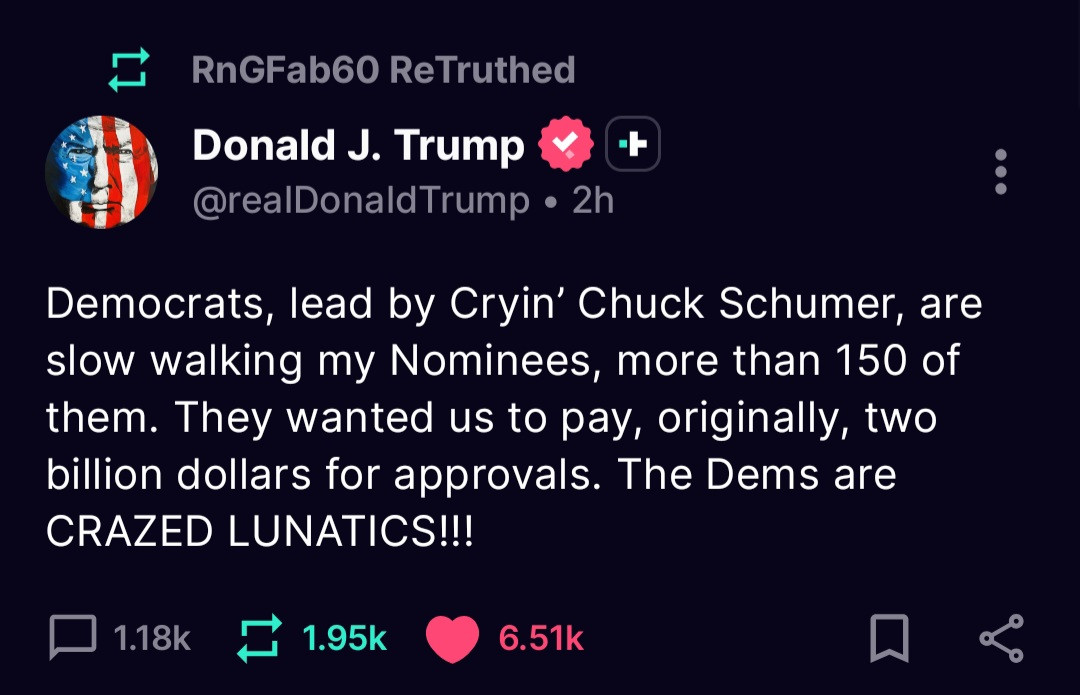Screen dimensions: 1080x695
Task: Like the post with the heart icon
Action: click(x=453, y=639)
